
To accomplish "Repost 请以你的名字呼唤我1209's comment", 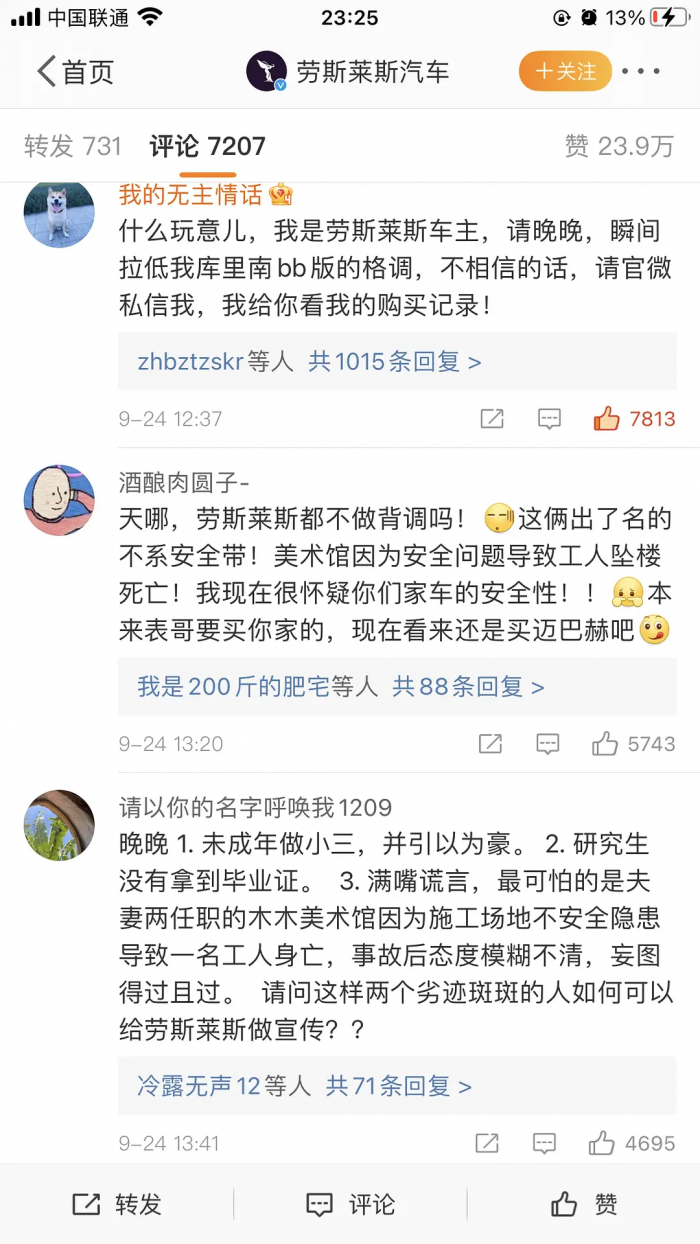I will click(x=487, y=1143).
